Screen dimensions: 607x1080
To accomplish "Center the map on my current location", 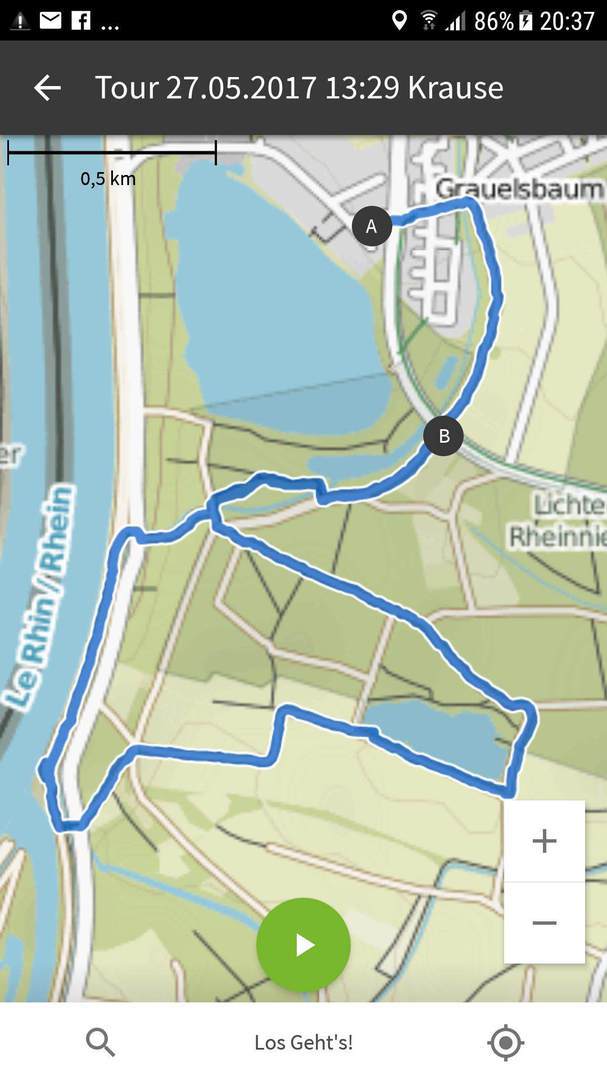I will pyautogui.click(x=505, y=1042).
